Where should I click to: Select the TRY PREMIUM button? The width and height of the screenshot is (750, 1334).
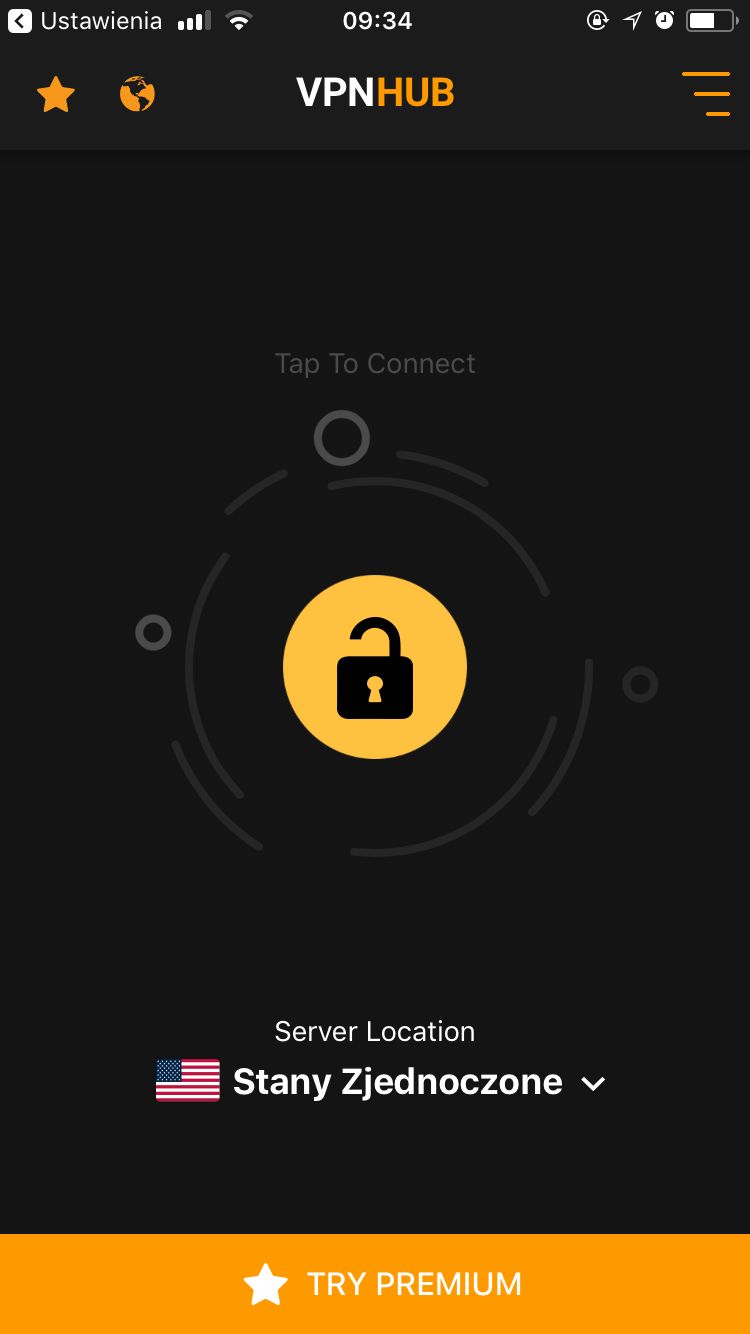click(x=375, y=1284)
